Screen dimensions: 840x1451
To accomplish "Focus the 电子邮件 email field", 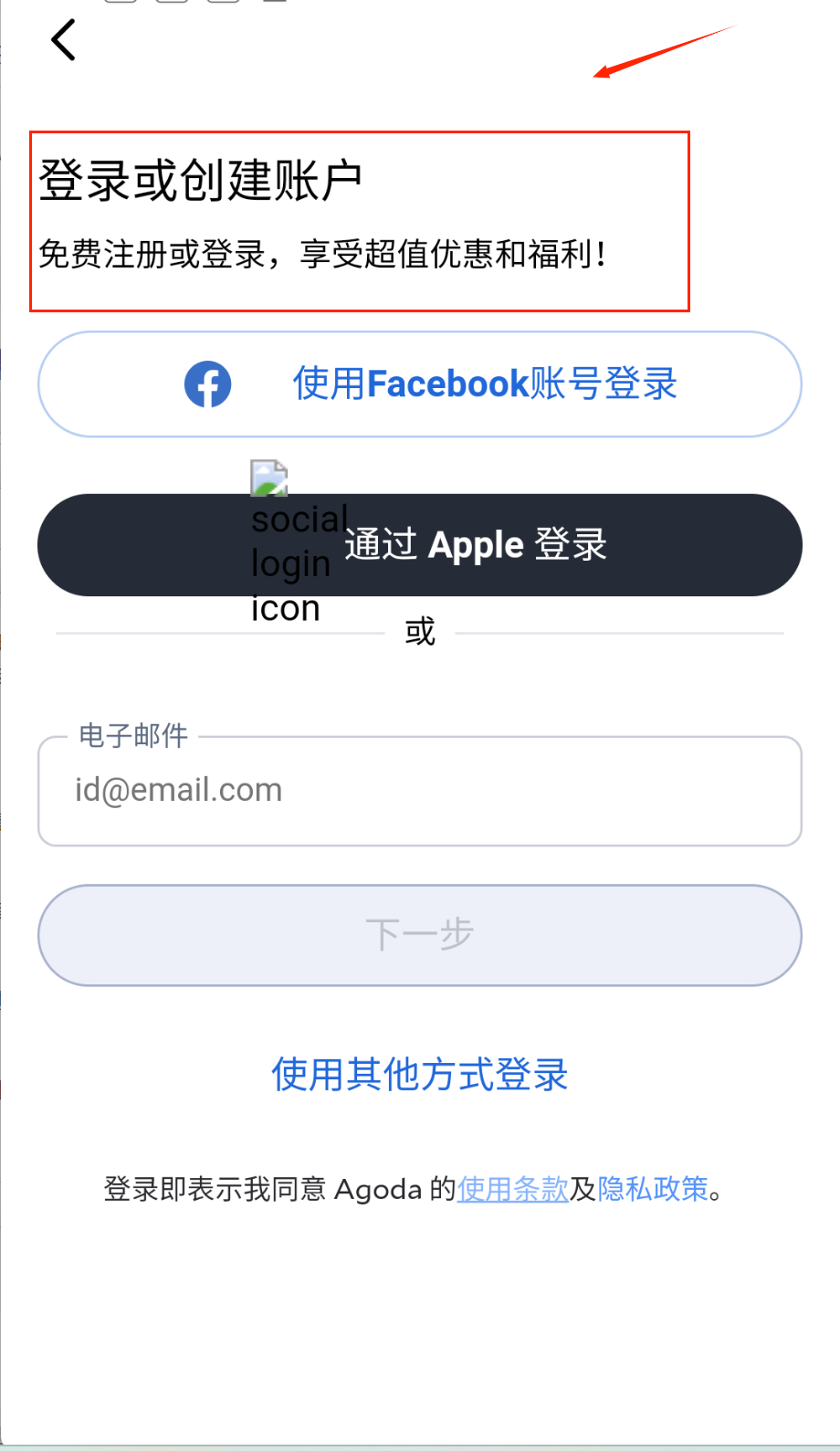I will 420,791.
